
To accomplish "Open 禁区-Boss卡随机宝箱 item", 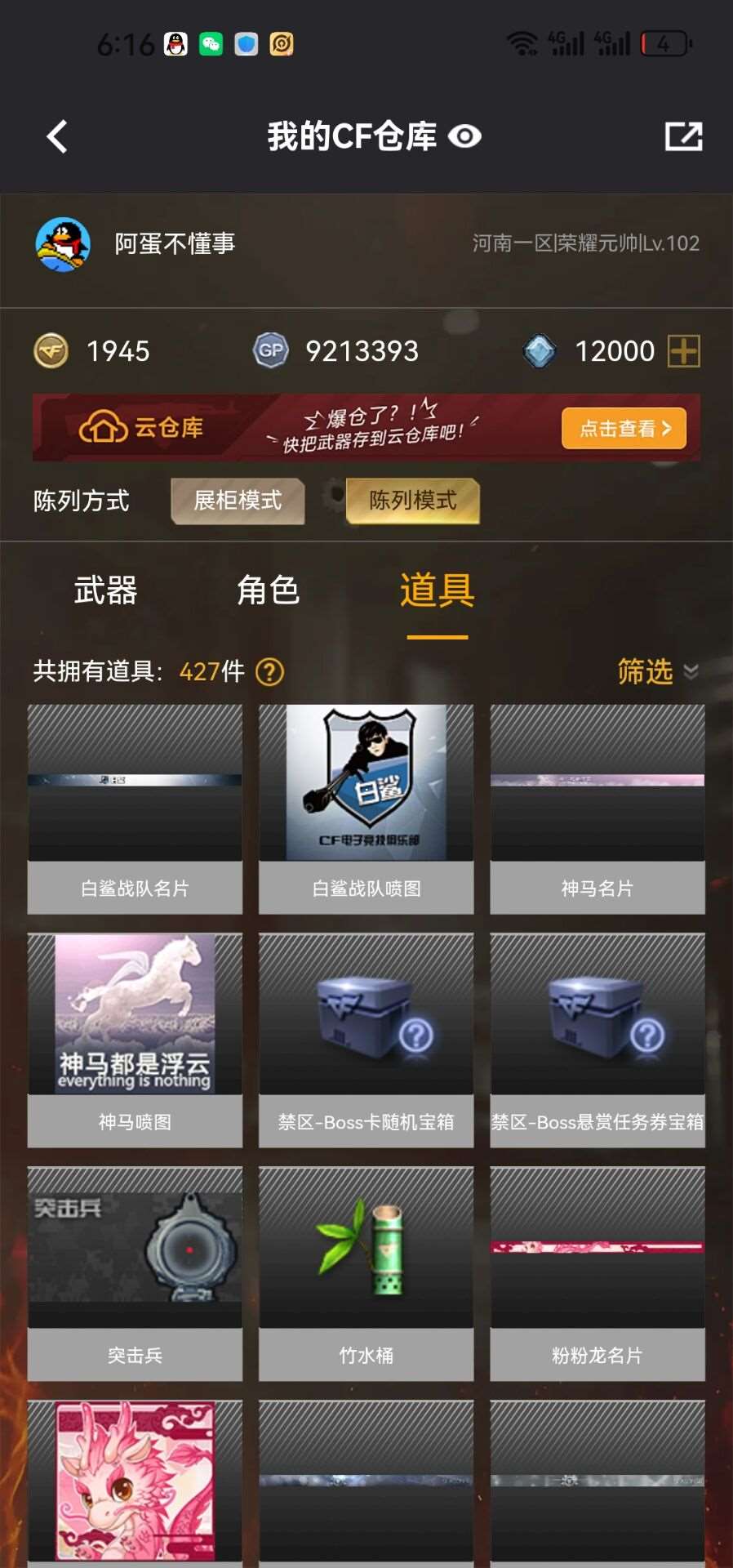I will pos(366,1040).
